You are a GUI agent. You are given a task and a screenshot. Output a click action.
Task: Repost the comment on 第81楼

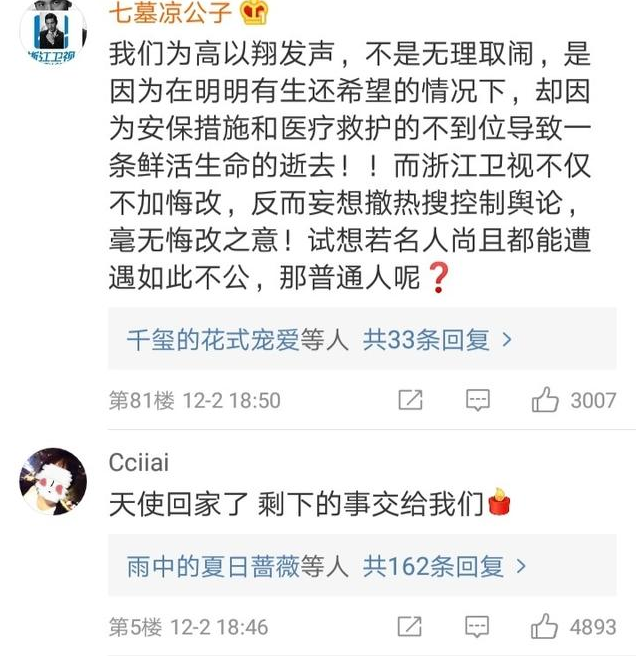point(410,401)
